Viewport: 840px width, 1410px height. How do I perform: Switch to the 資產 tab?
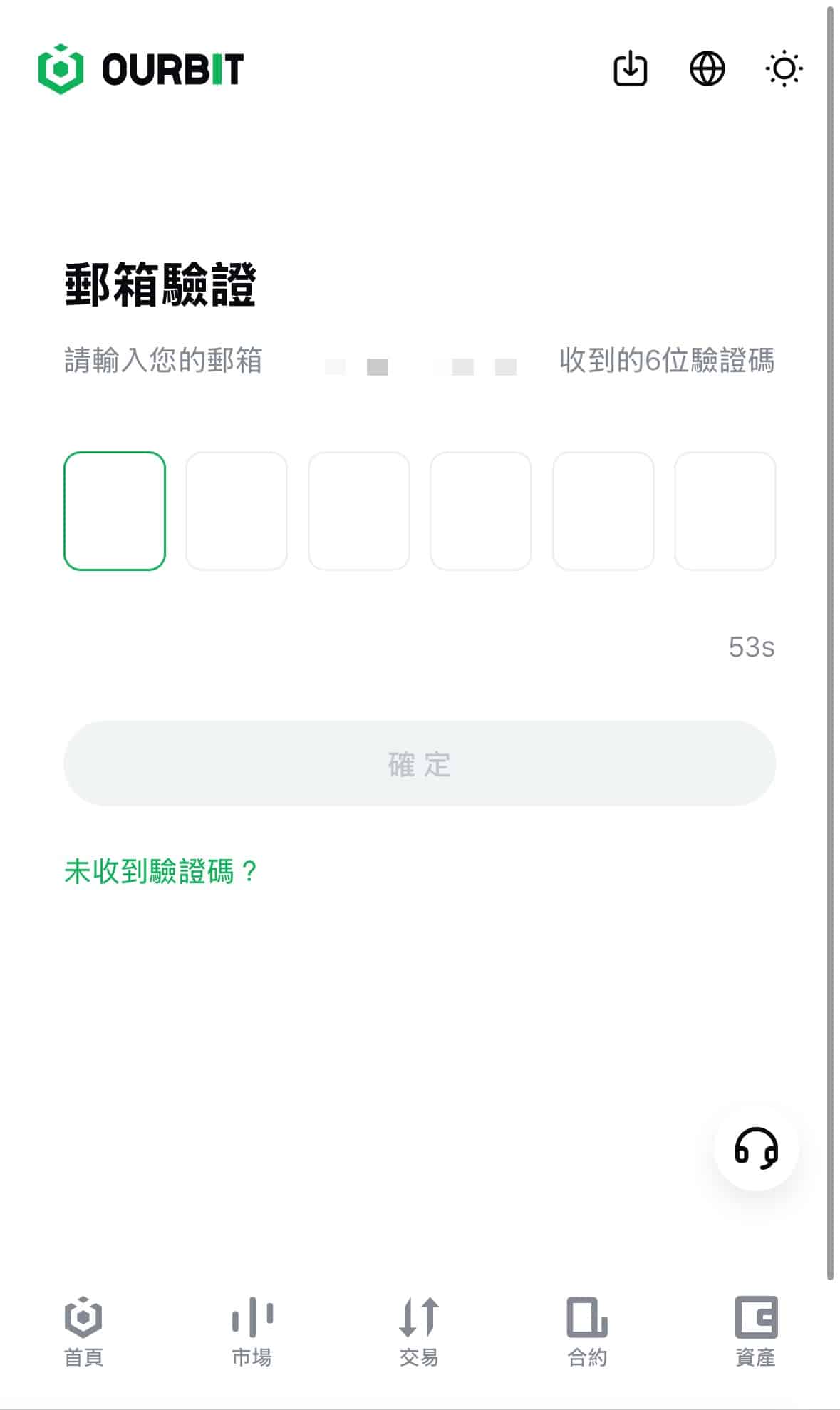755,1331
